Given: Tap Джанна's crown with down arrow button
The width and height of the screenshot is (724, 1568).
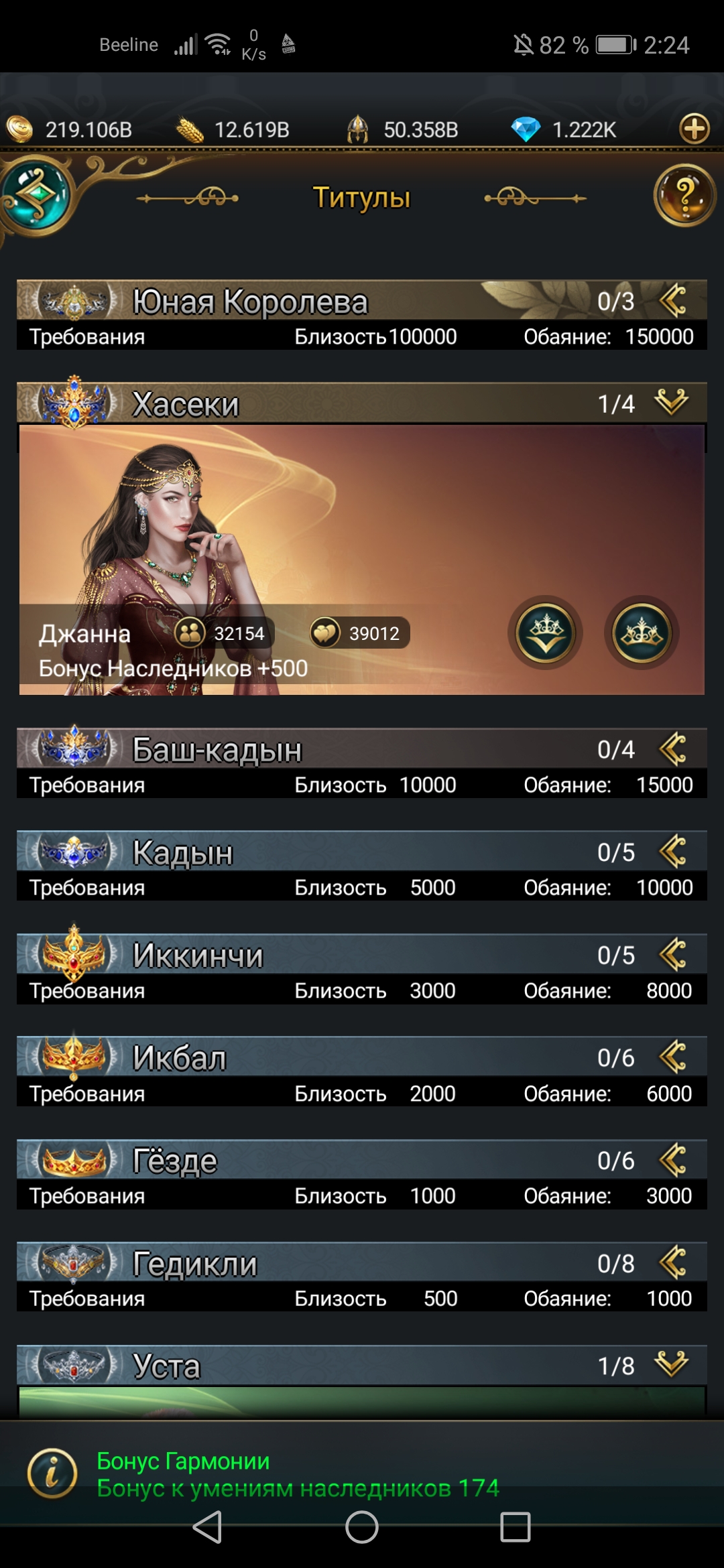Looking at the screenshot, I should click(x=546, y=633).
